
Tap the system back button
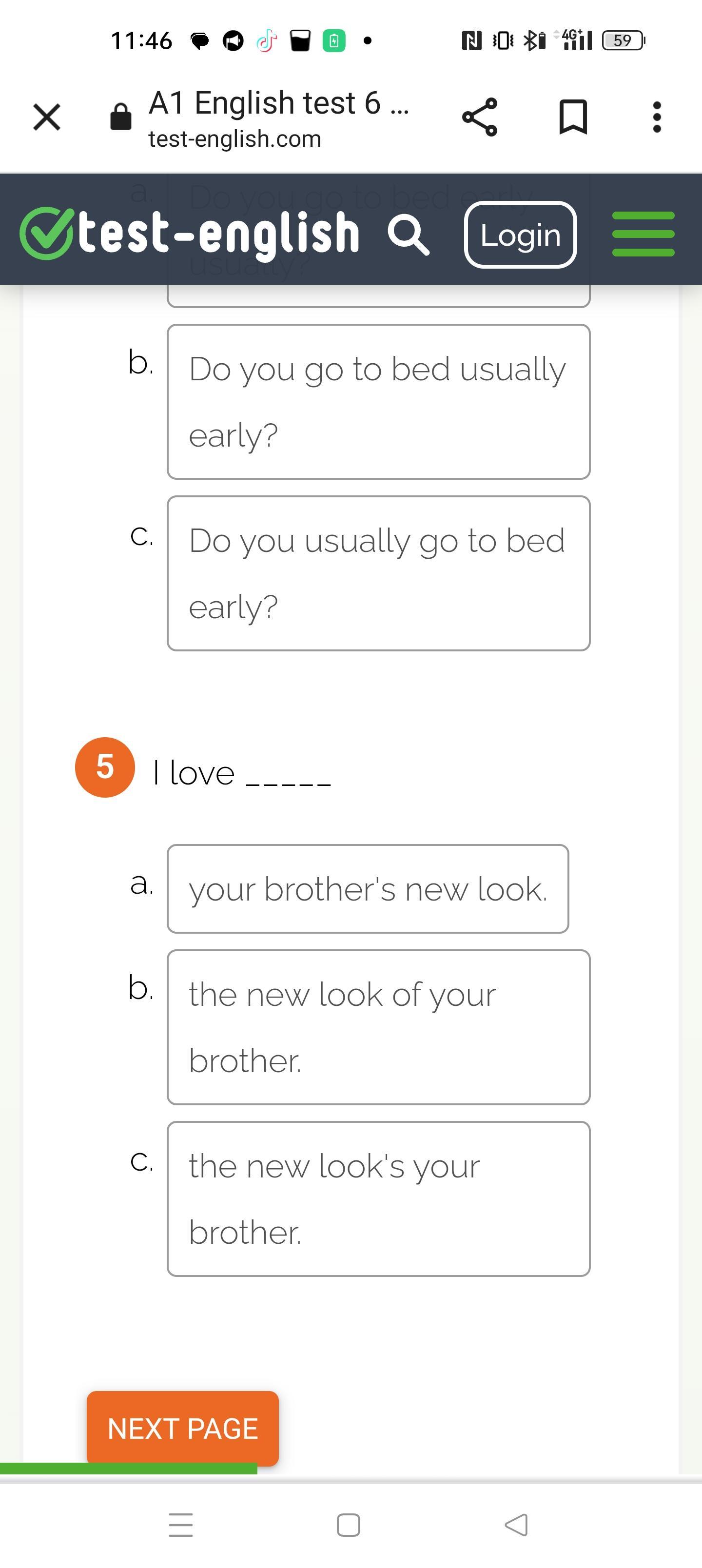point(516,1525)
